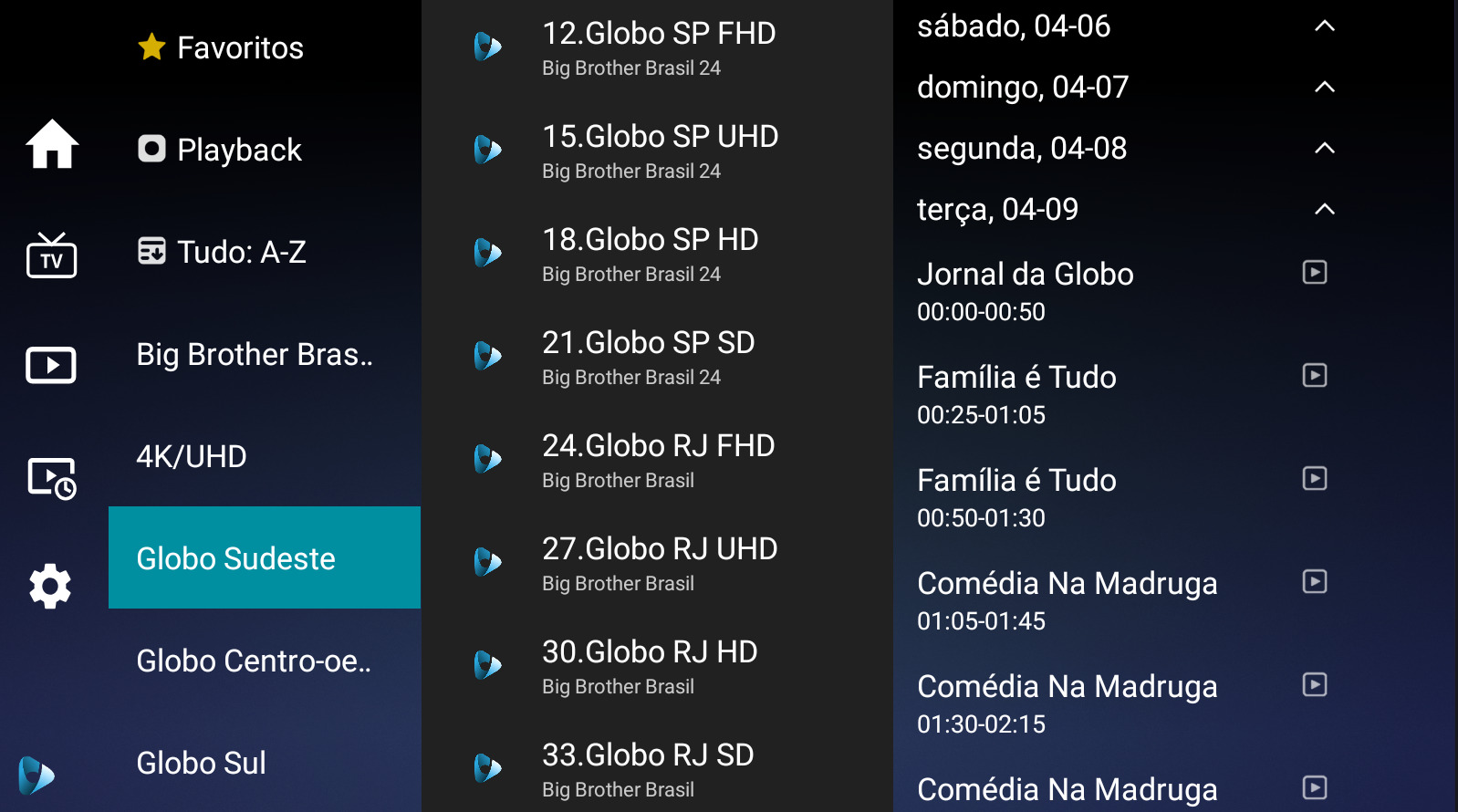Go to the home screen icon
Screen dimensions: 1458x812
point(52,144)
